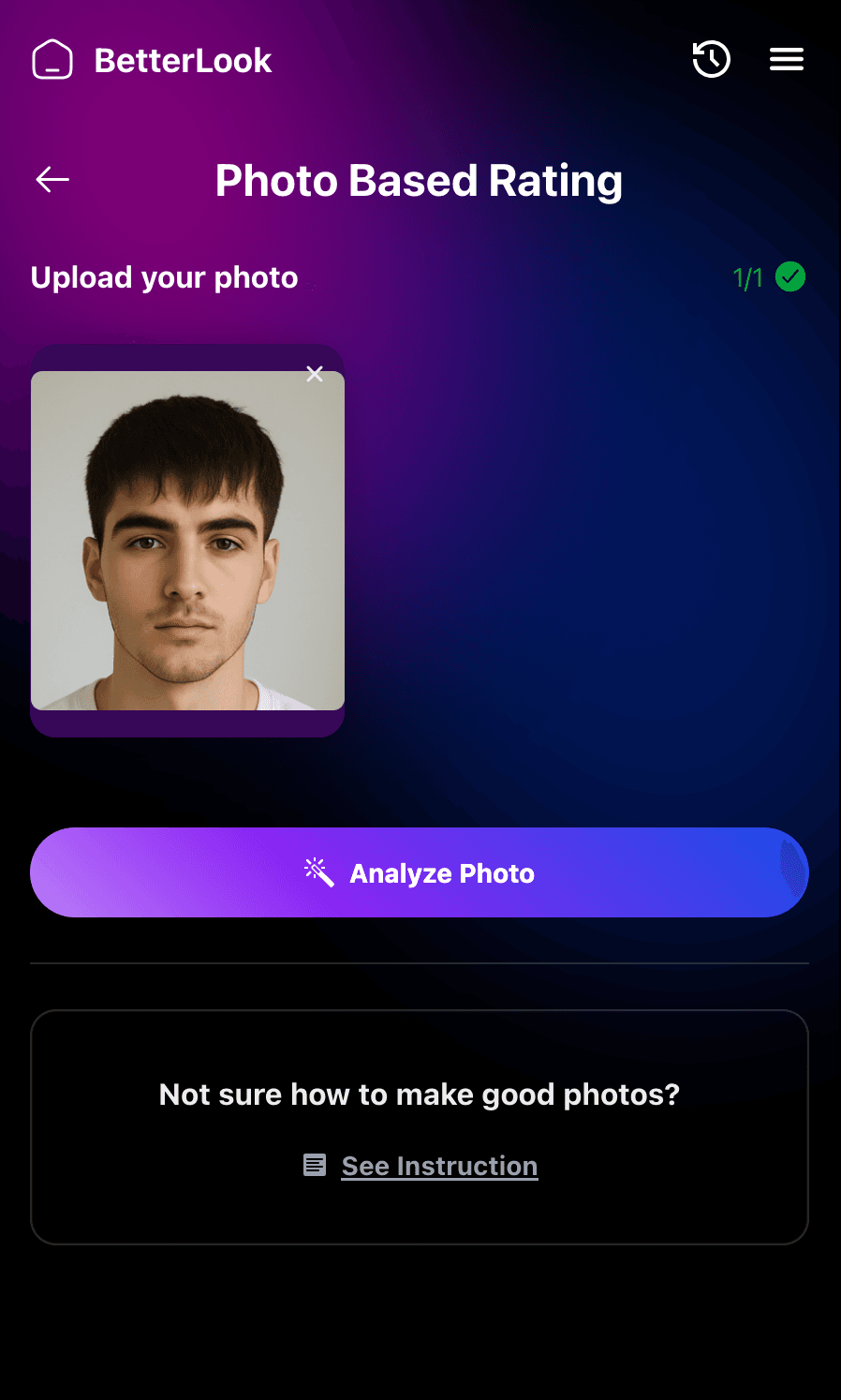Open the history icon in top bar
The width and height of the screenshot is (841, 1400).
tap(711, 59)
